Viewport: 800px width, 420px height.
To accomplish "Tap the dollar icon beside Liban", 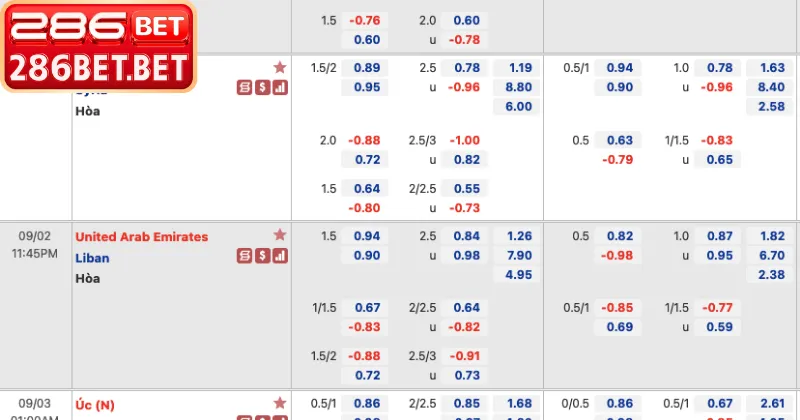I will [262, 257].
